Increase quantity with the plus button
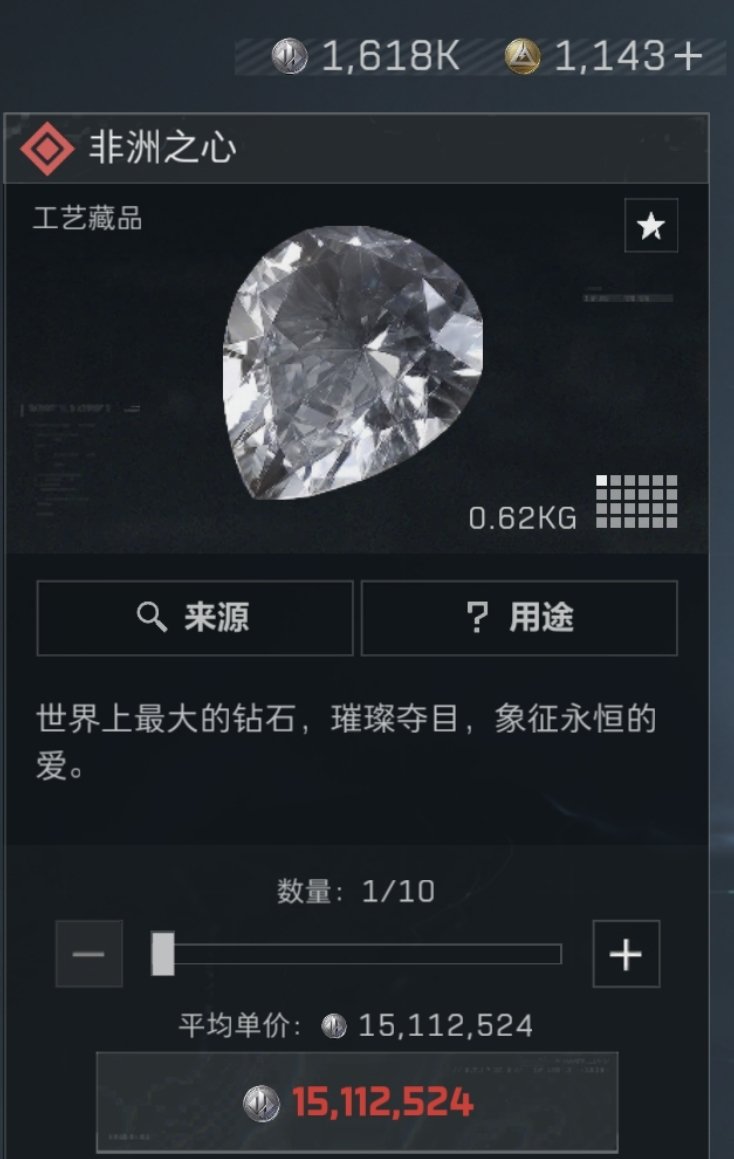This screenshot has height=1159, width=734. (x=626, y=954)
